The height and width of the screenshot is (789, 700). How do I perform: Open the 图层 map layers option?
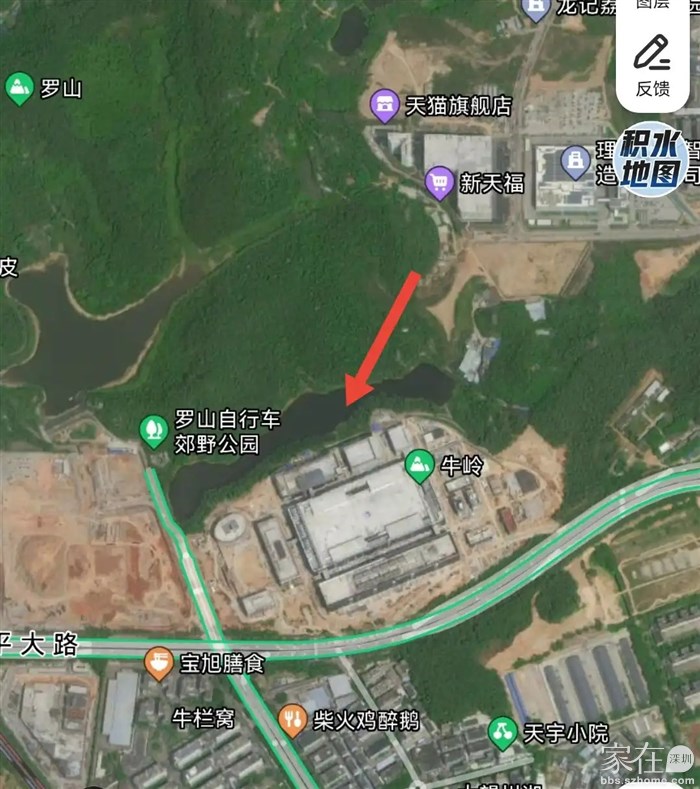tap(652, 8)
